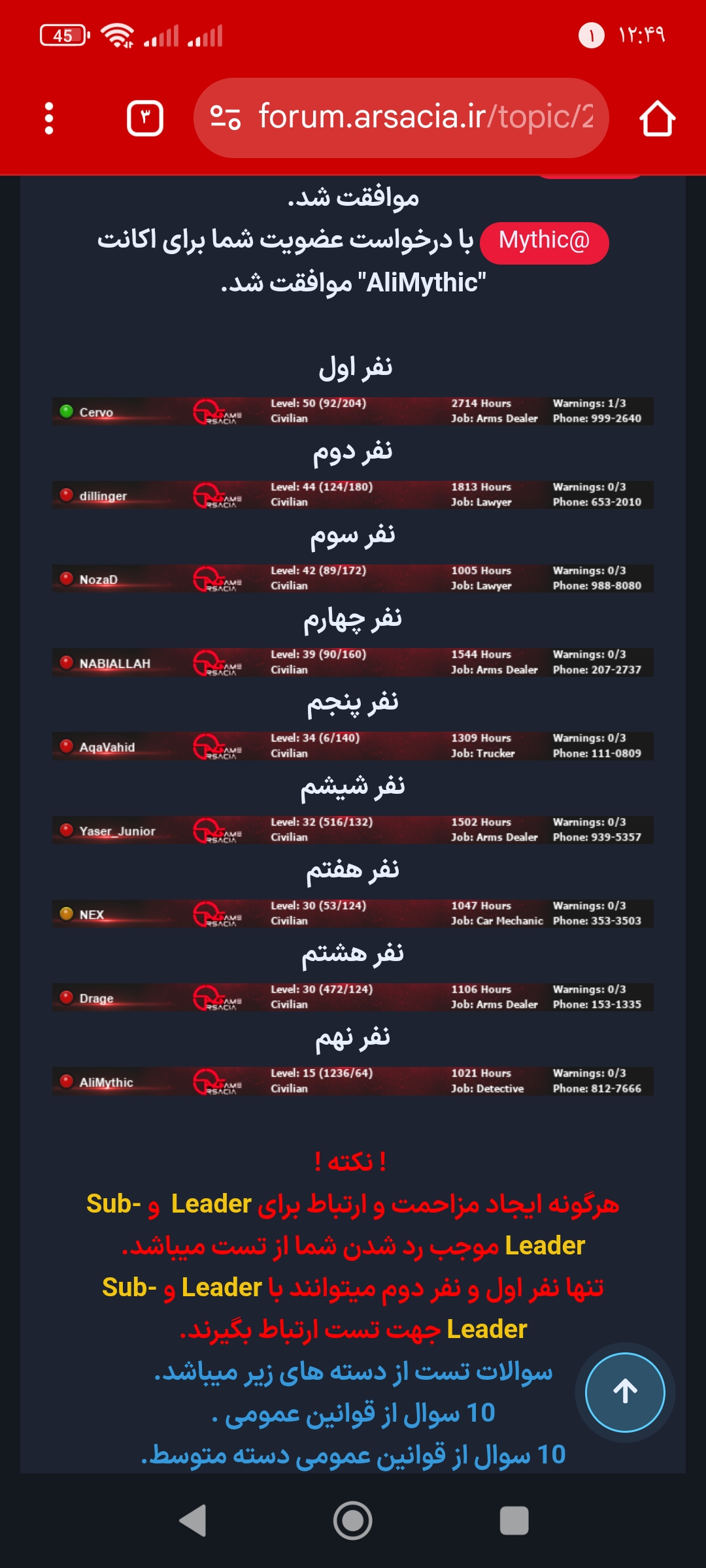Open the tab switcher showing three tabs
This screenshot has height=1568, width=706.
coord(144,118)
